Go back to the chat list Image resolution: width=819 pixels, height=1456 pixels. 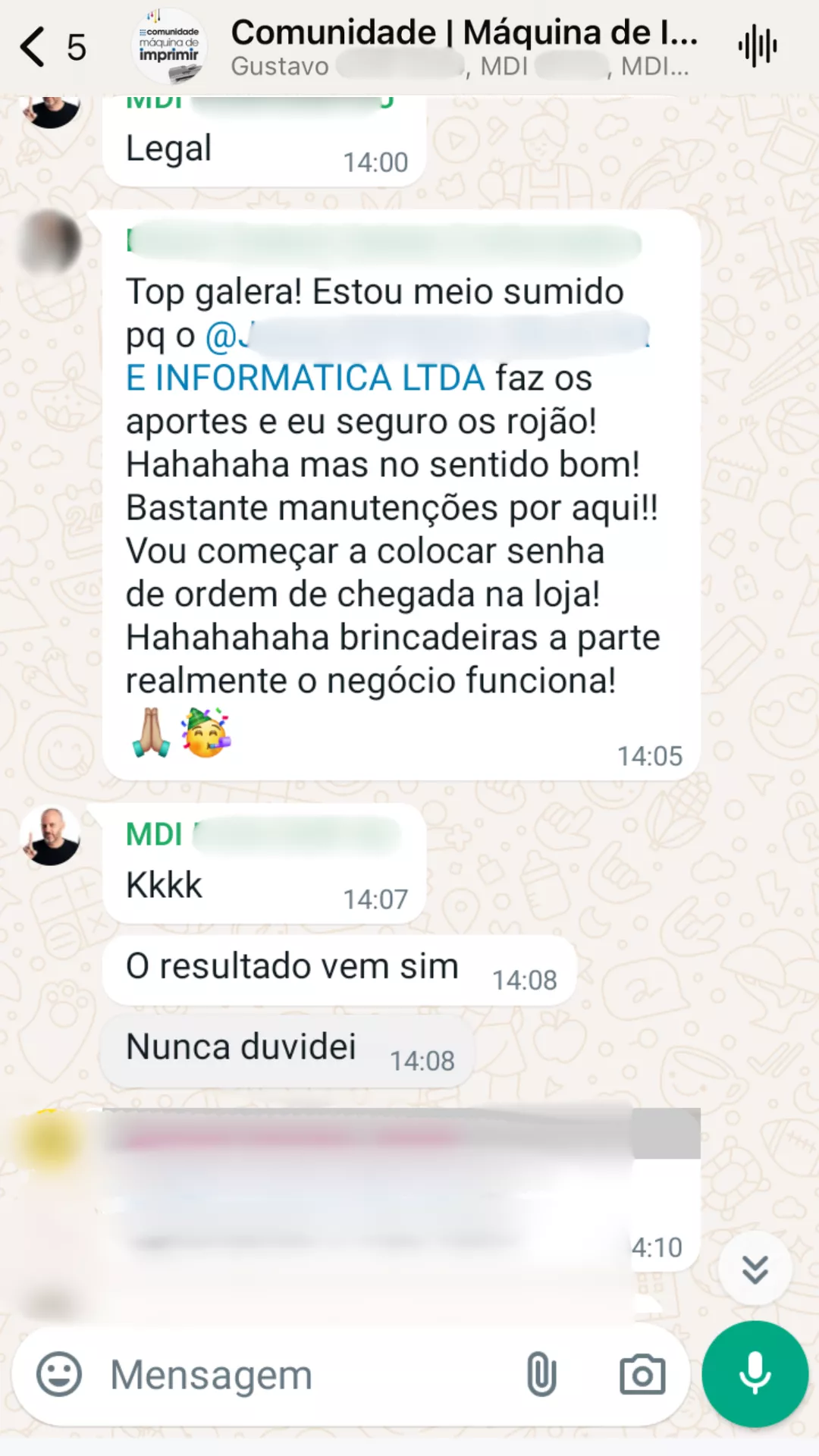(x=33, y=47)
